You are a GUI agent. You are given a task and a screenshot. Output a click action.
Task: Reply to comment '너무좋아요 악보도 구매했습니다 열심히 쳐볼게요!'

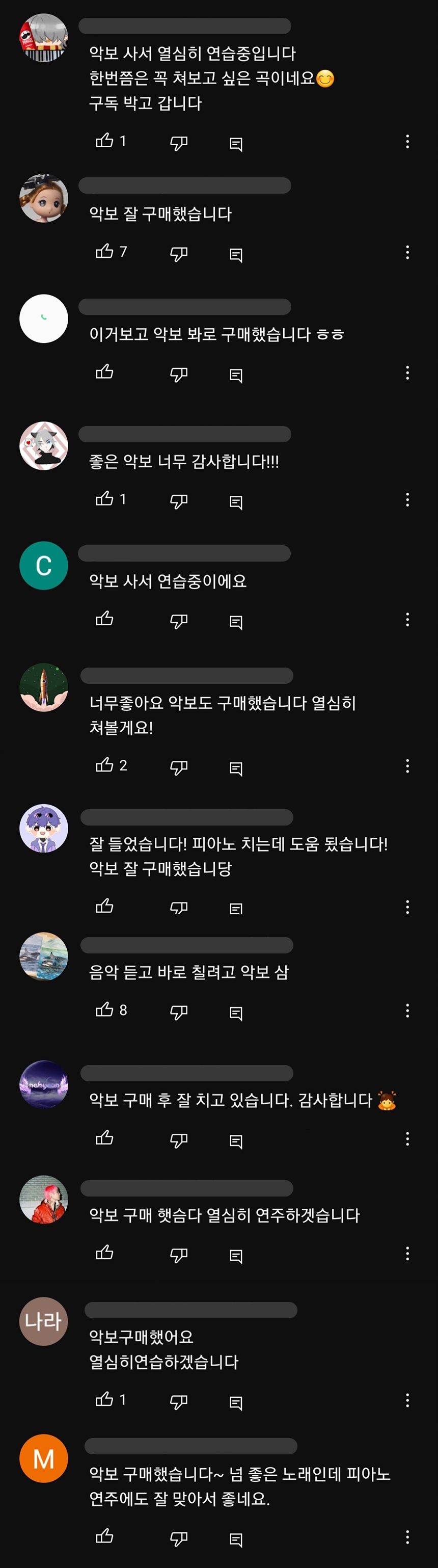[x=236, y=767]
